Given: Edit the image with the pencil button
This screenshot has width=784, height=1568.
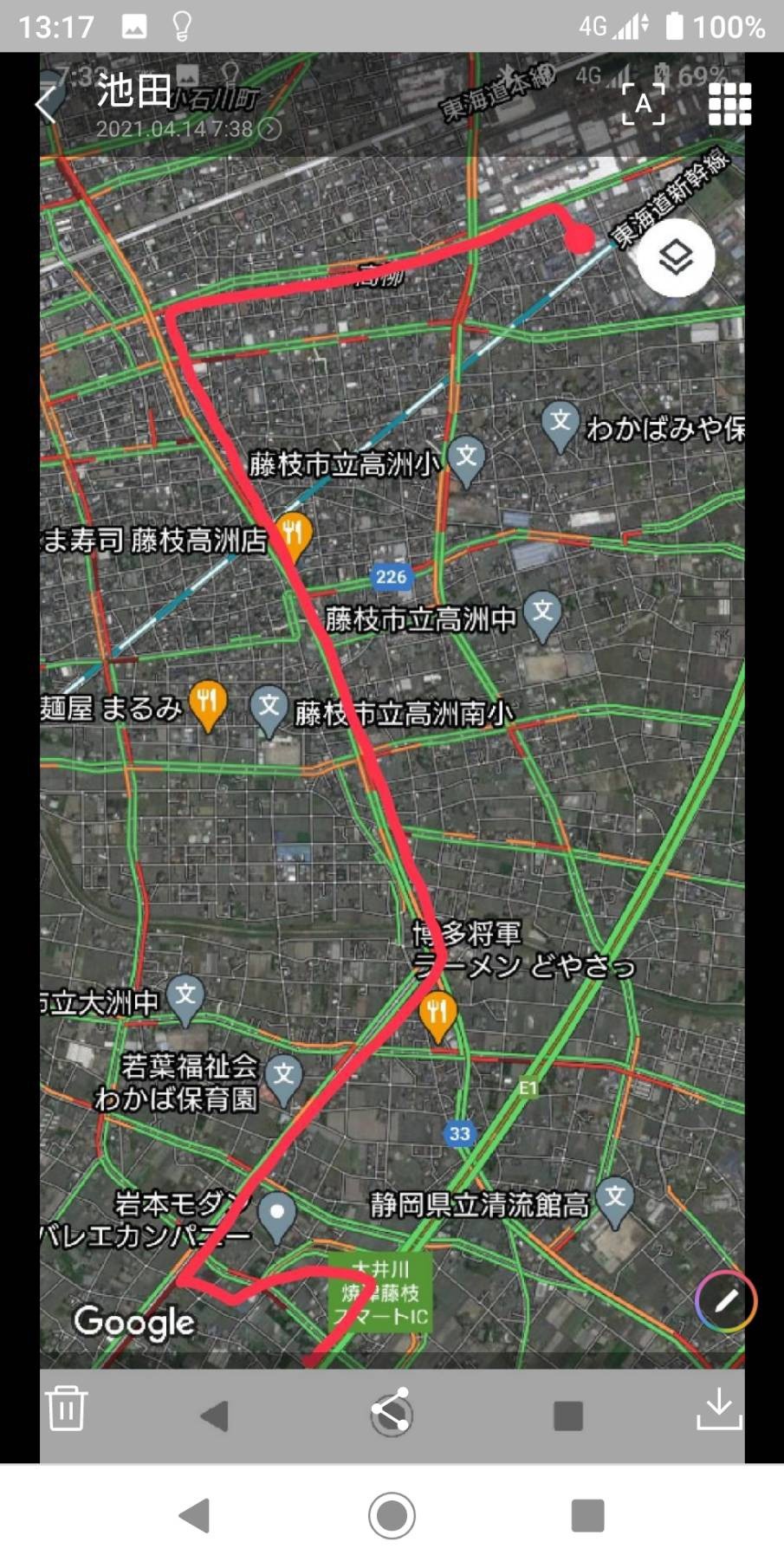Looking at the screenshot, I should (726, 1300).
